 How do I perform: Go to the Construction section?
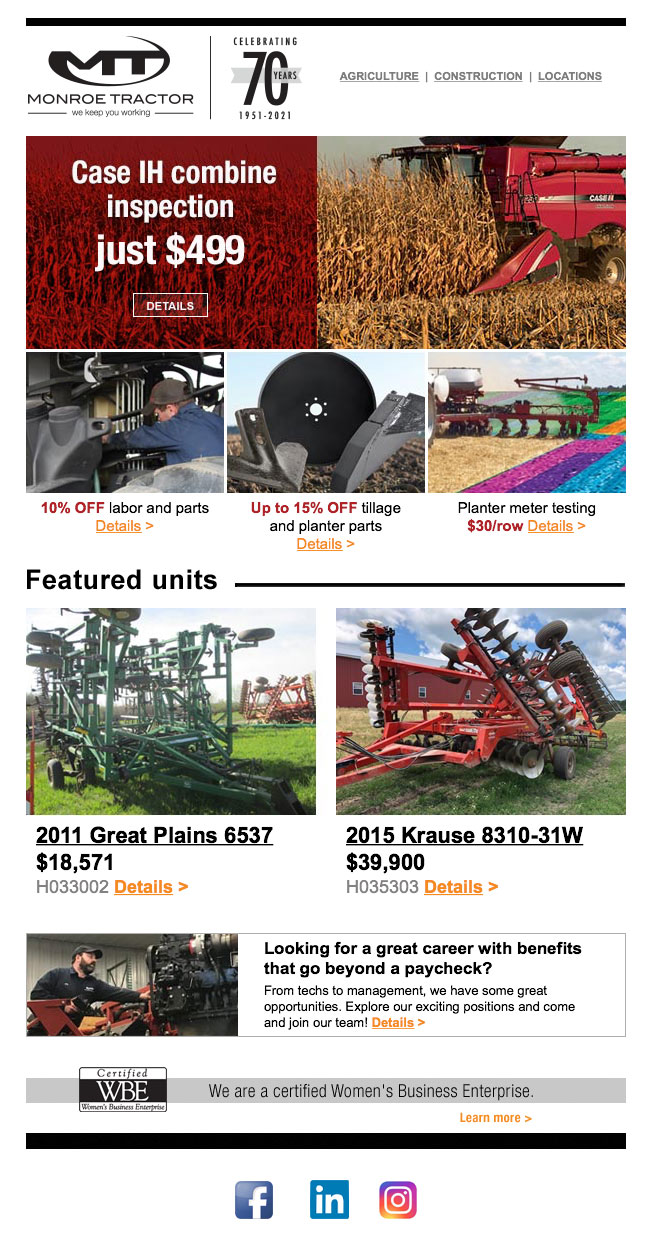pyautogui.click(x=478, y=76)
